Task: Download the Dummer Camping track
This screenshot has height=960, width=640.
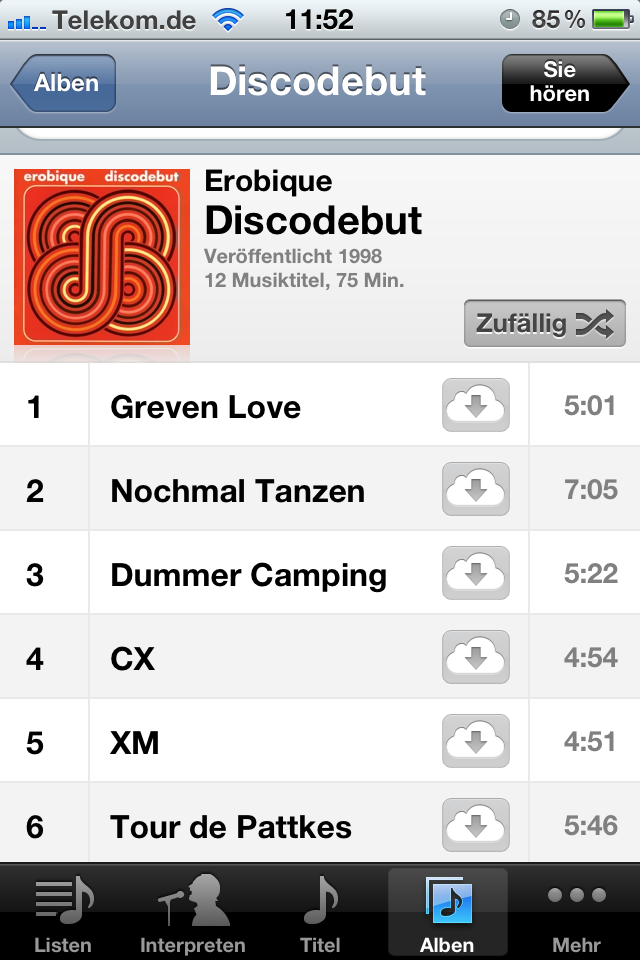Action: pos(476,573)
